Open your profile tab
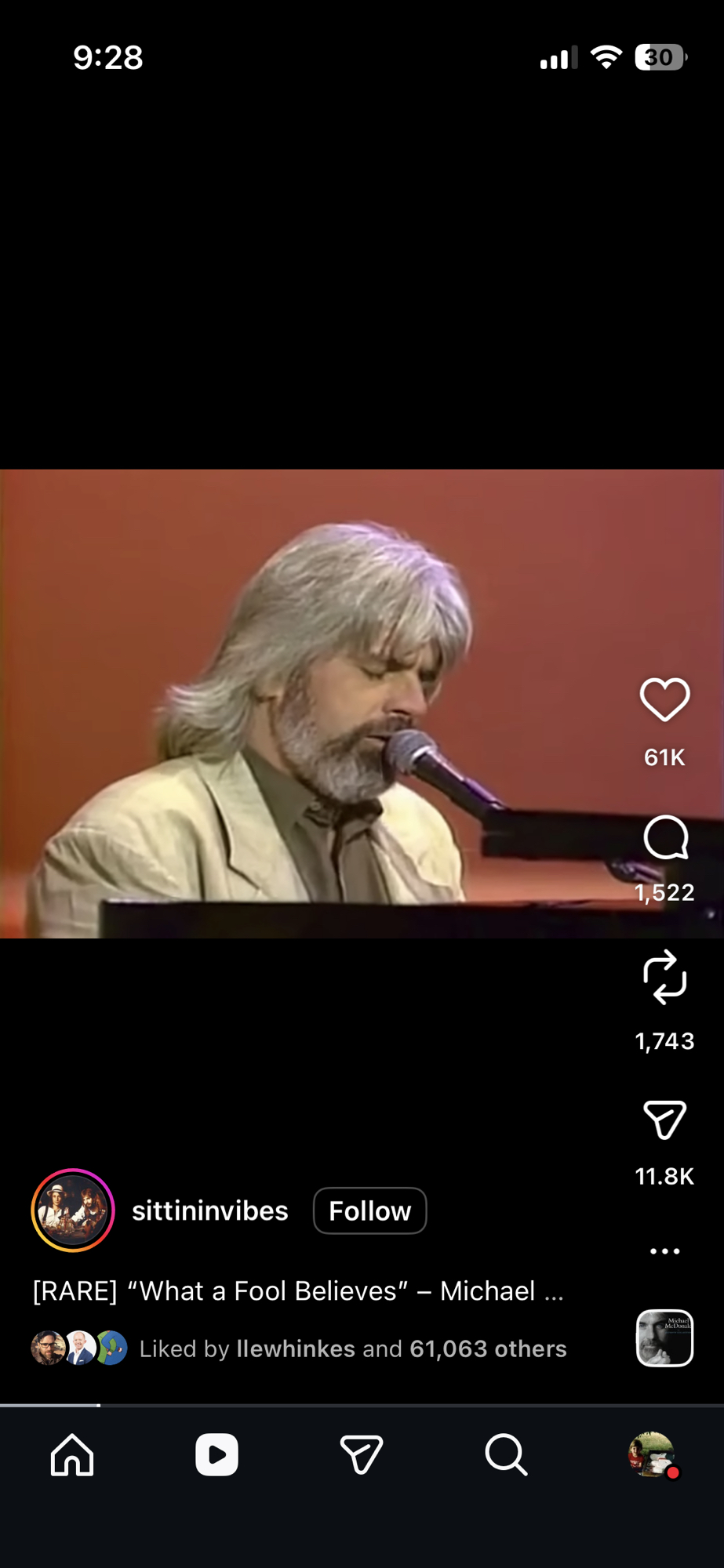 tap(651, 1455)
